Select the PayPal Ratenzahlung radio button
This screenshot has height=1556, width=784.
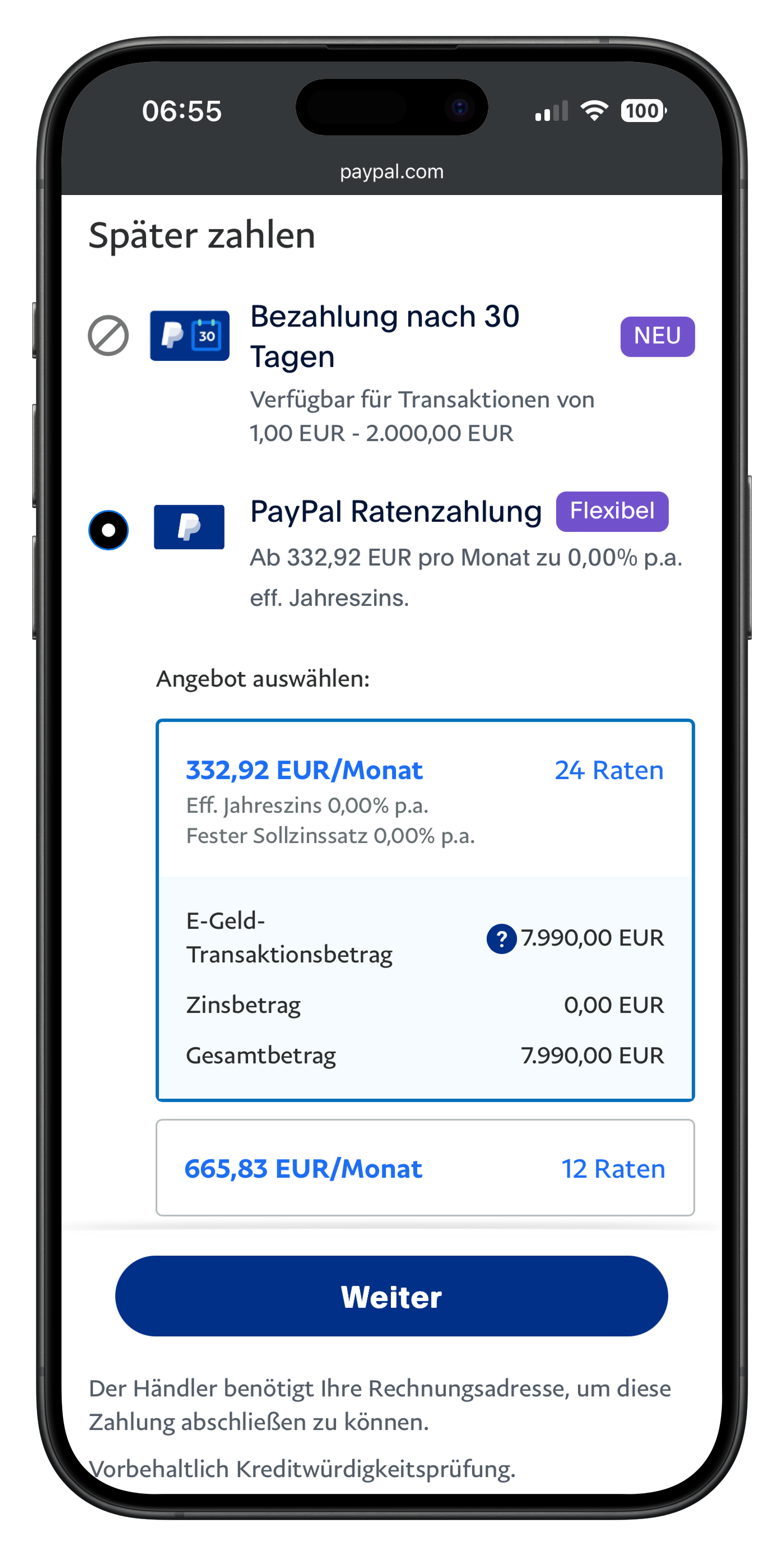[x=108, y=530]
